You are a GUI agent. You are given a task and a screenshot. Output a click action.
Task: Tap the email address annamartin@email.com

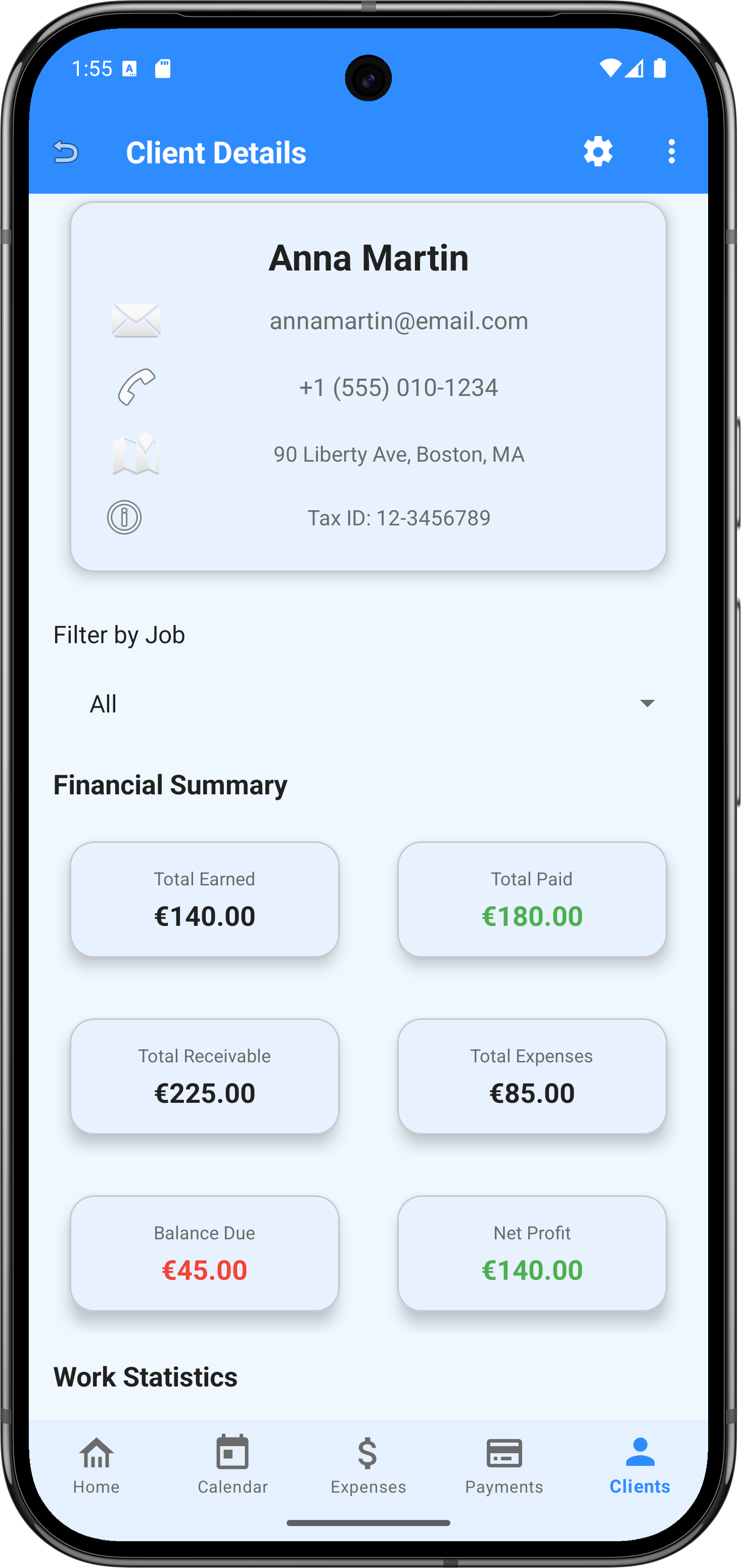[398, 322]
